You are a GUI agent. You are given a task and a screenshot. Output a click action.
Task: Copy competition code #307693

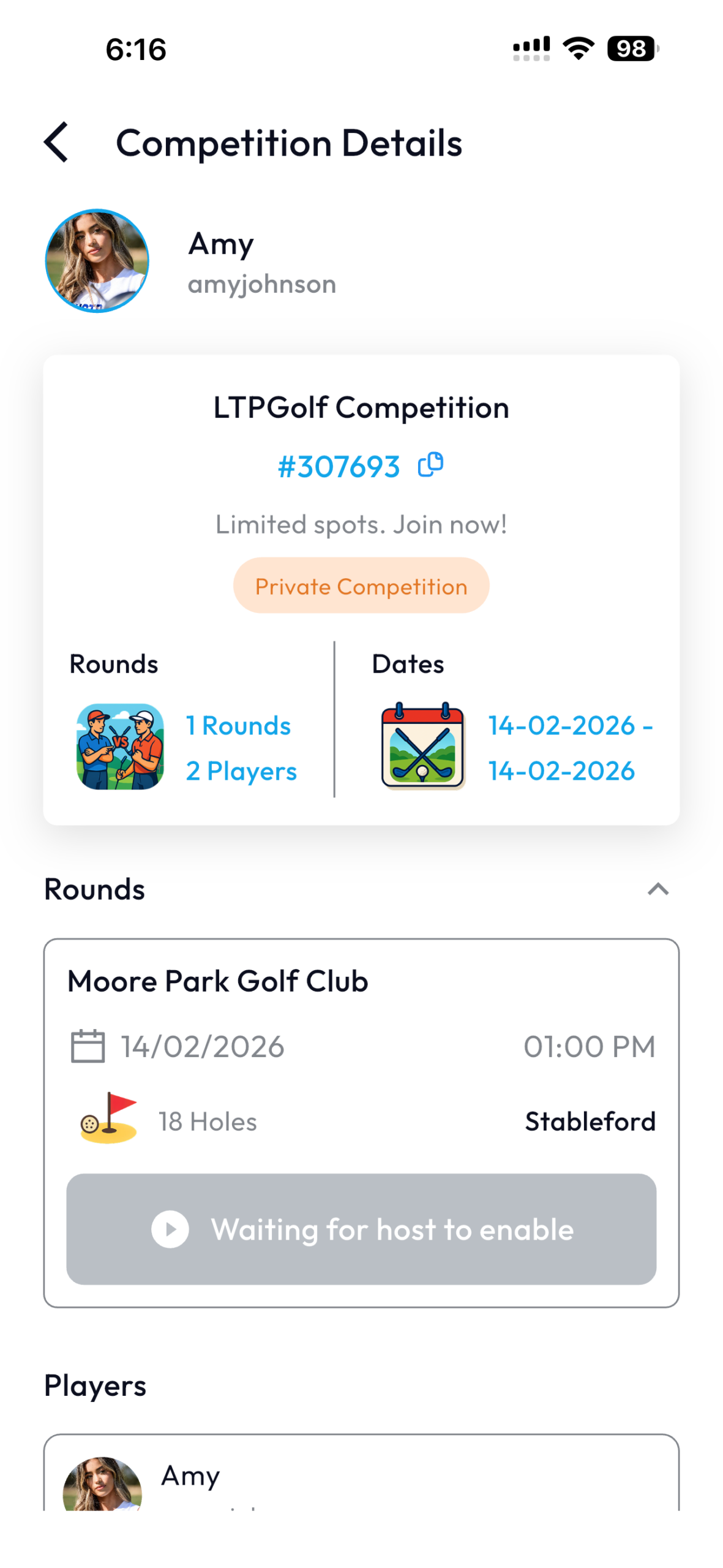point(430,465)
